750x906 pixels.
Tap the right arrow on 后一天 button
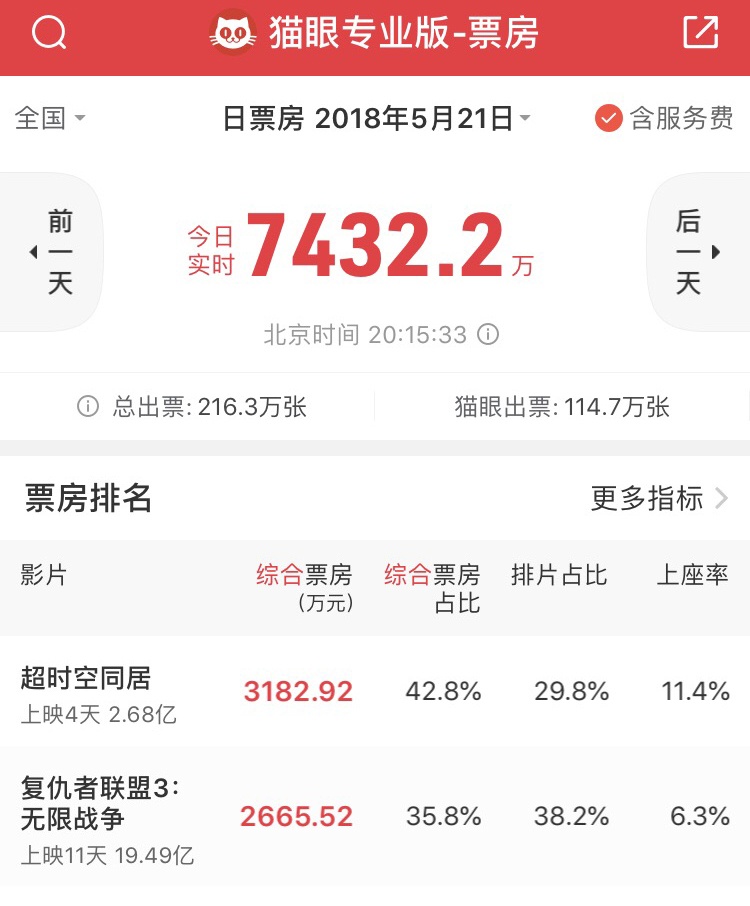coord(716,251)
